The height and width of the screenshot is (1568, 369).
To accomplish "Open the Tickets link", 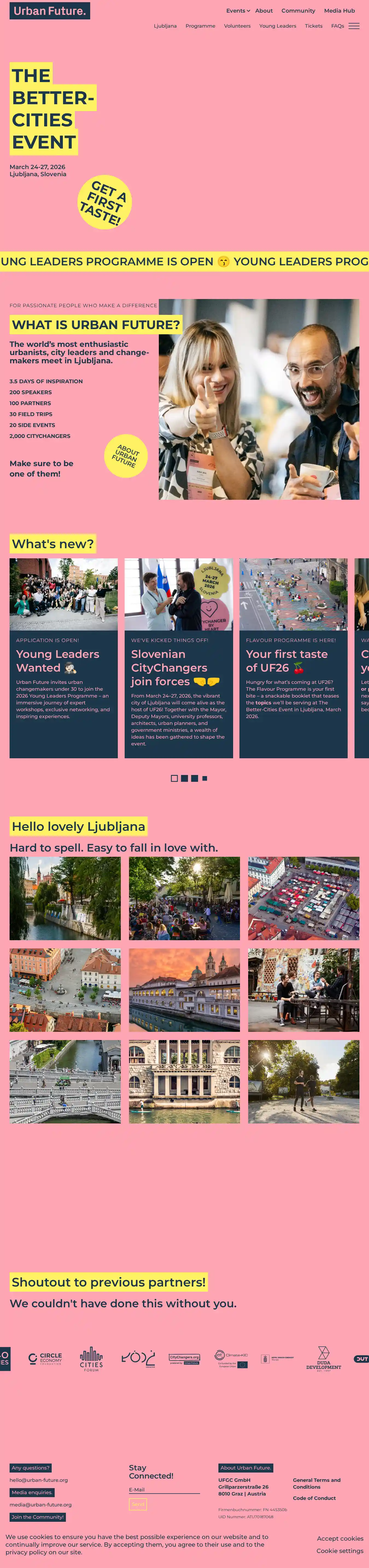I will point(314,26).
